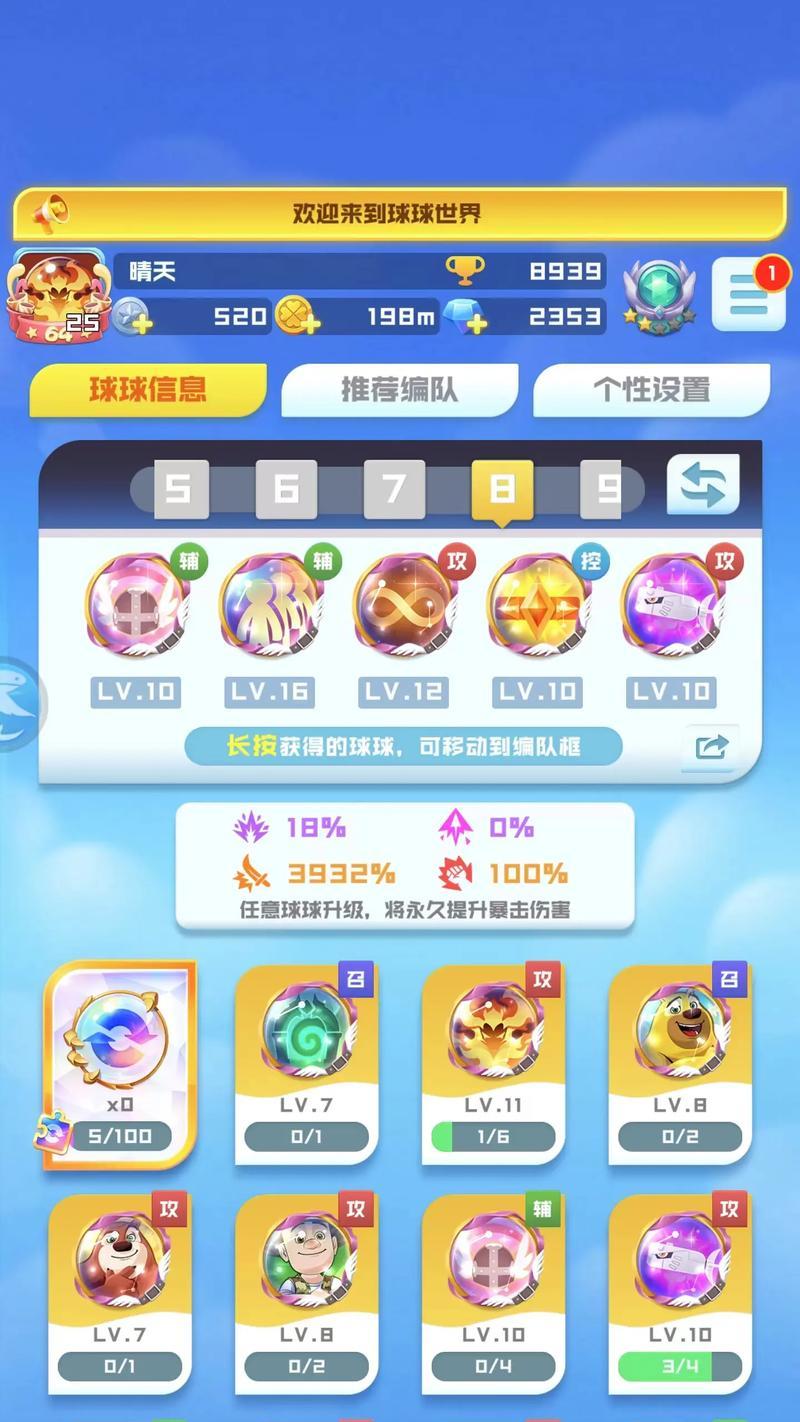This screenshot has width=800, height=1422.
Task: Select the 球球信息 tab
Action: [148, 390]
